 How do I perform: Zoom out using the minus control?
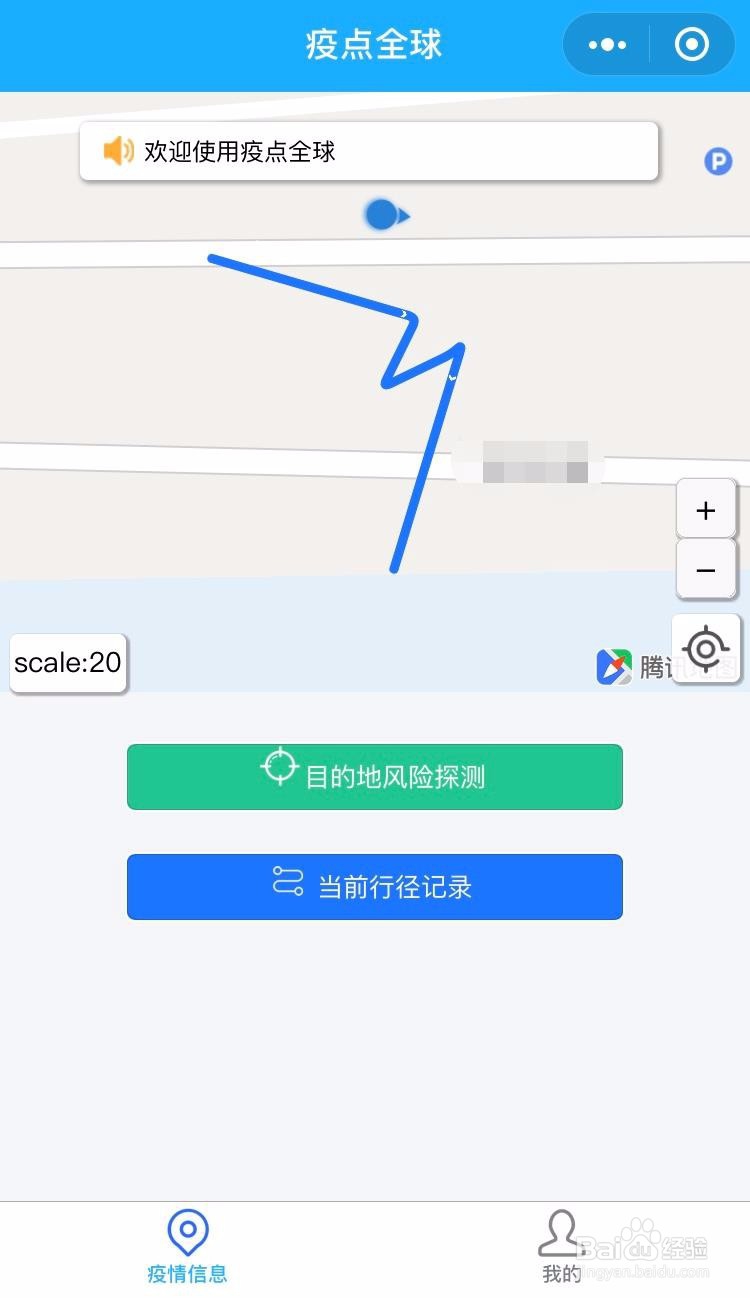click(706, 570)
